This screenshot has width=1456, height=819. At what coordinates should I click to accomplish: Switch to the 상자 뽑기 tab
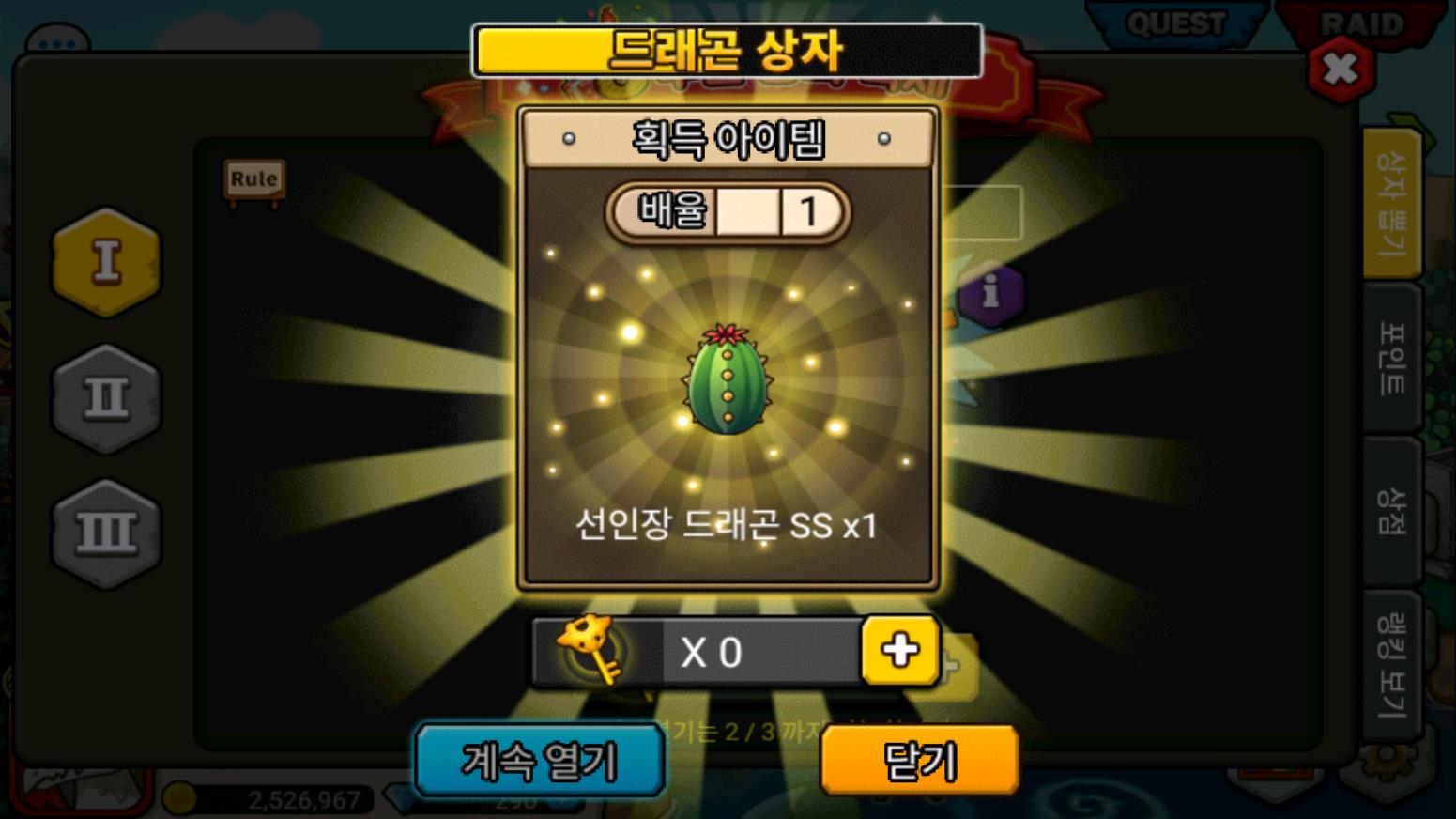click(x=1391, y=204)
